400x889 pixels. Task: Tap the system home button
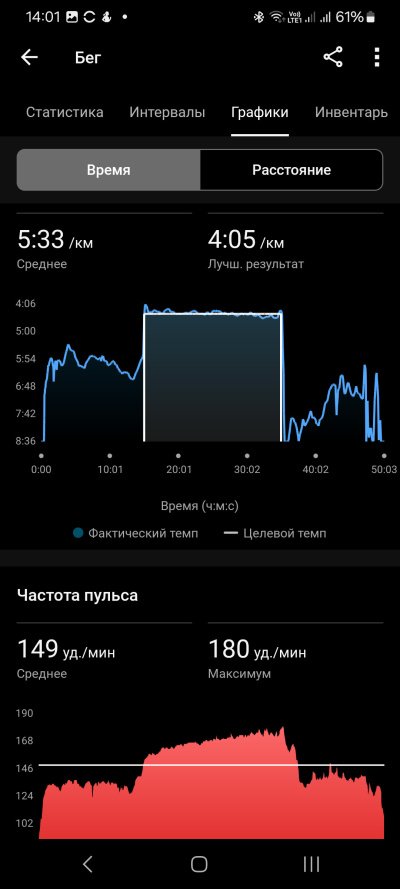(x=199, y=863)
